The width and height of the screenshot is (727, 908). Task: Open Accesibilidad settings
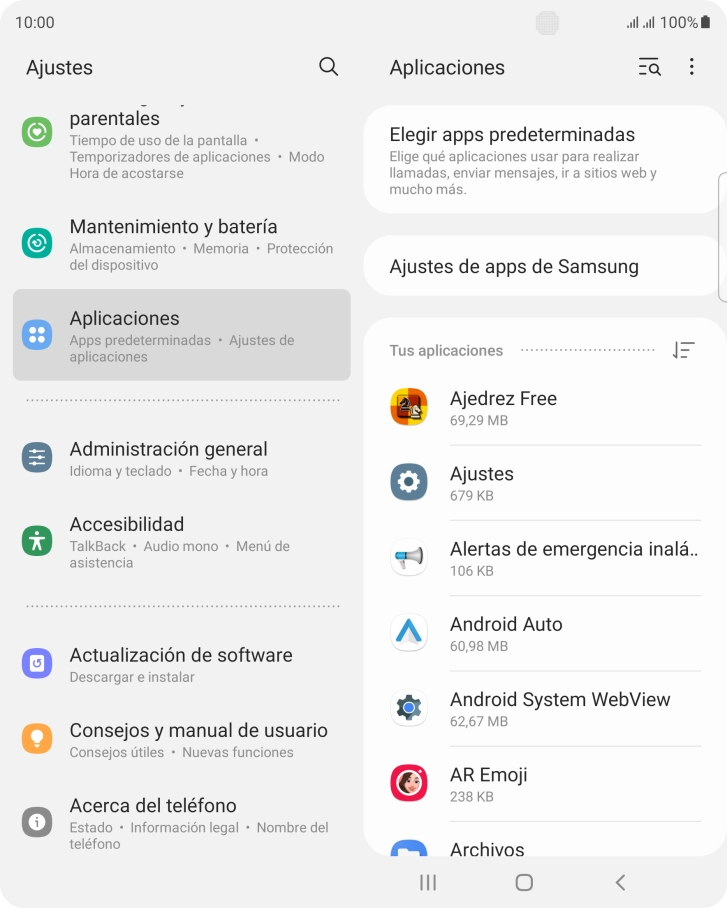pyautogui.click(x=181, y=541)
